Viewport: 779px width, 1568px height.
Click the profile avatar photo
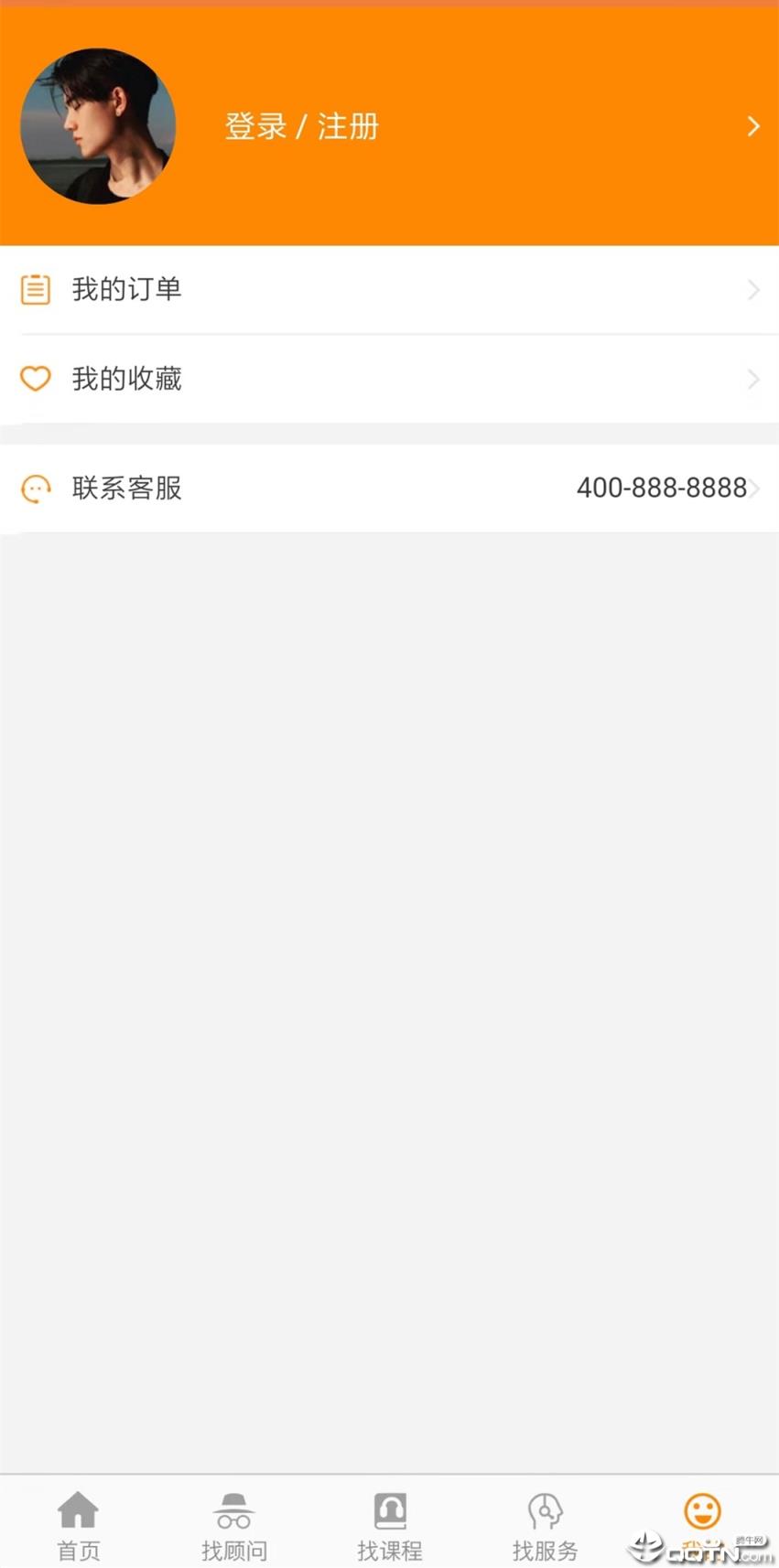97,126
